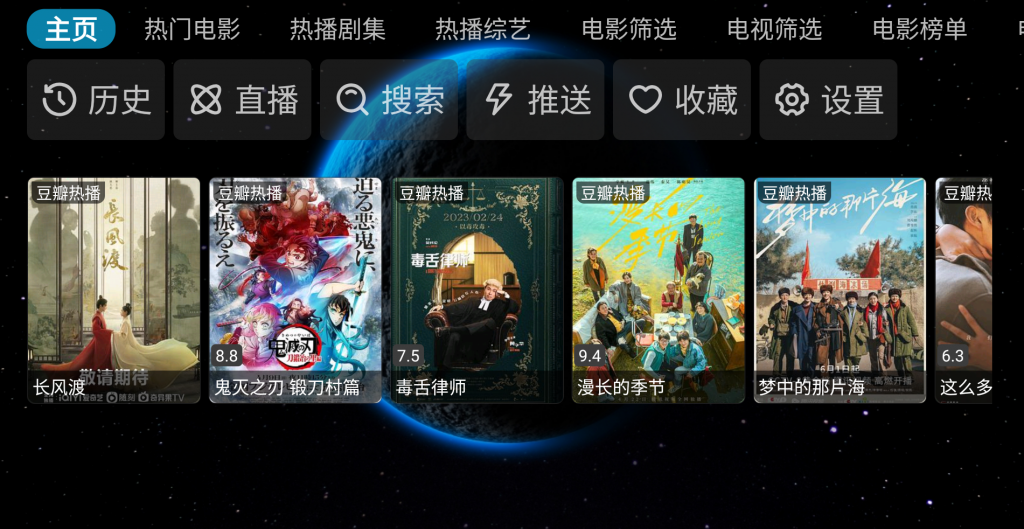
Task: Switch to the 热播剧集 tab
Action: click(337, 29)
